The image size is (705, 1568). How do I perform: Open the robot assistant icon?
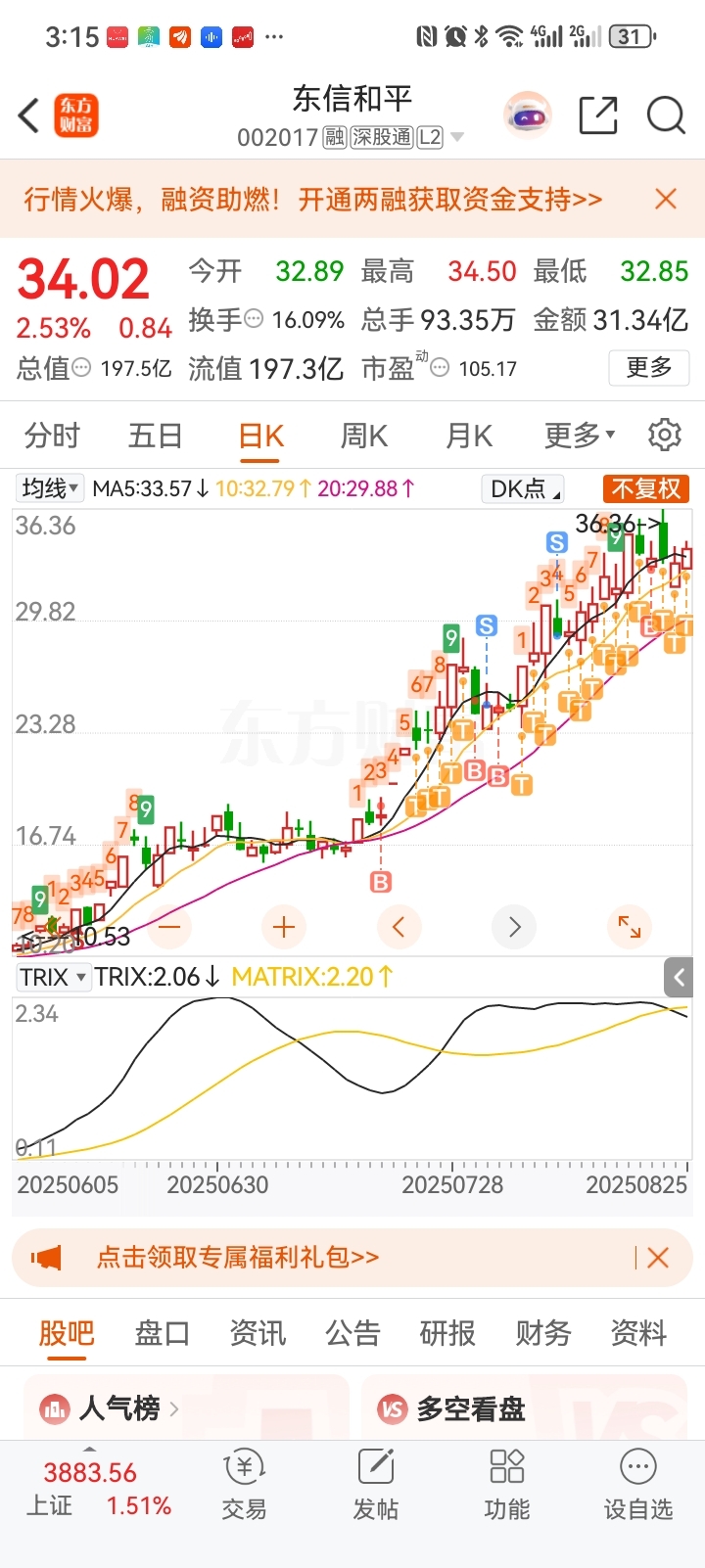528,115
